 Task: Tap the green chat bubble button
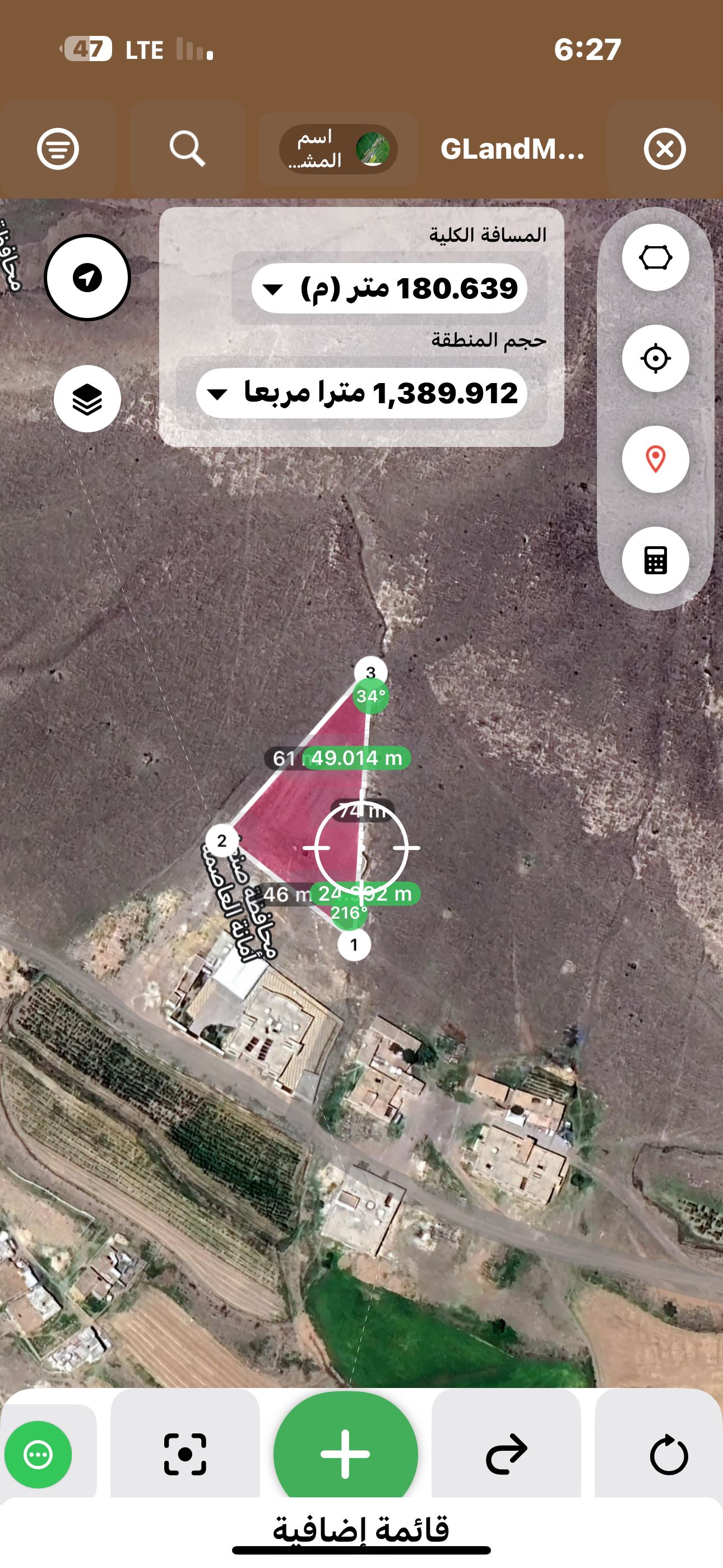coord(38,1455)
